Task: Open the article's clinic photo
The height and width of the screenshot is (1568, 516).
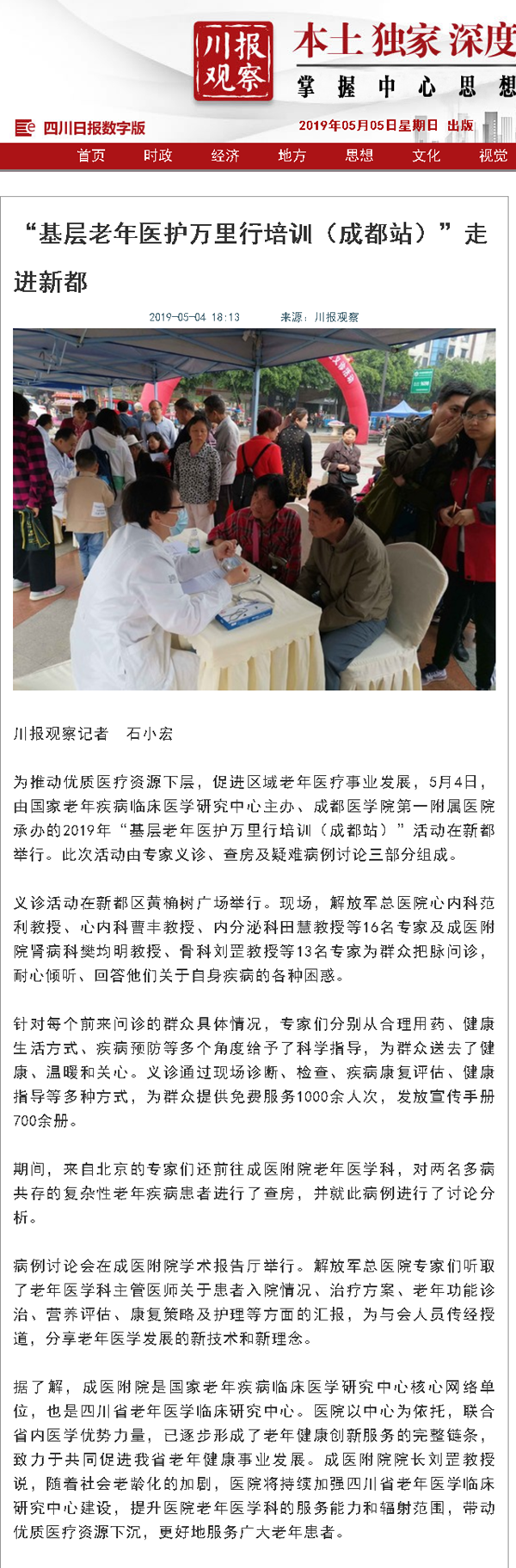Action: click(x=254, y=509)
